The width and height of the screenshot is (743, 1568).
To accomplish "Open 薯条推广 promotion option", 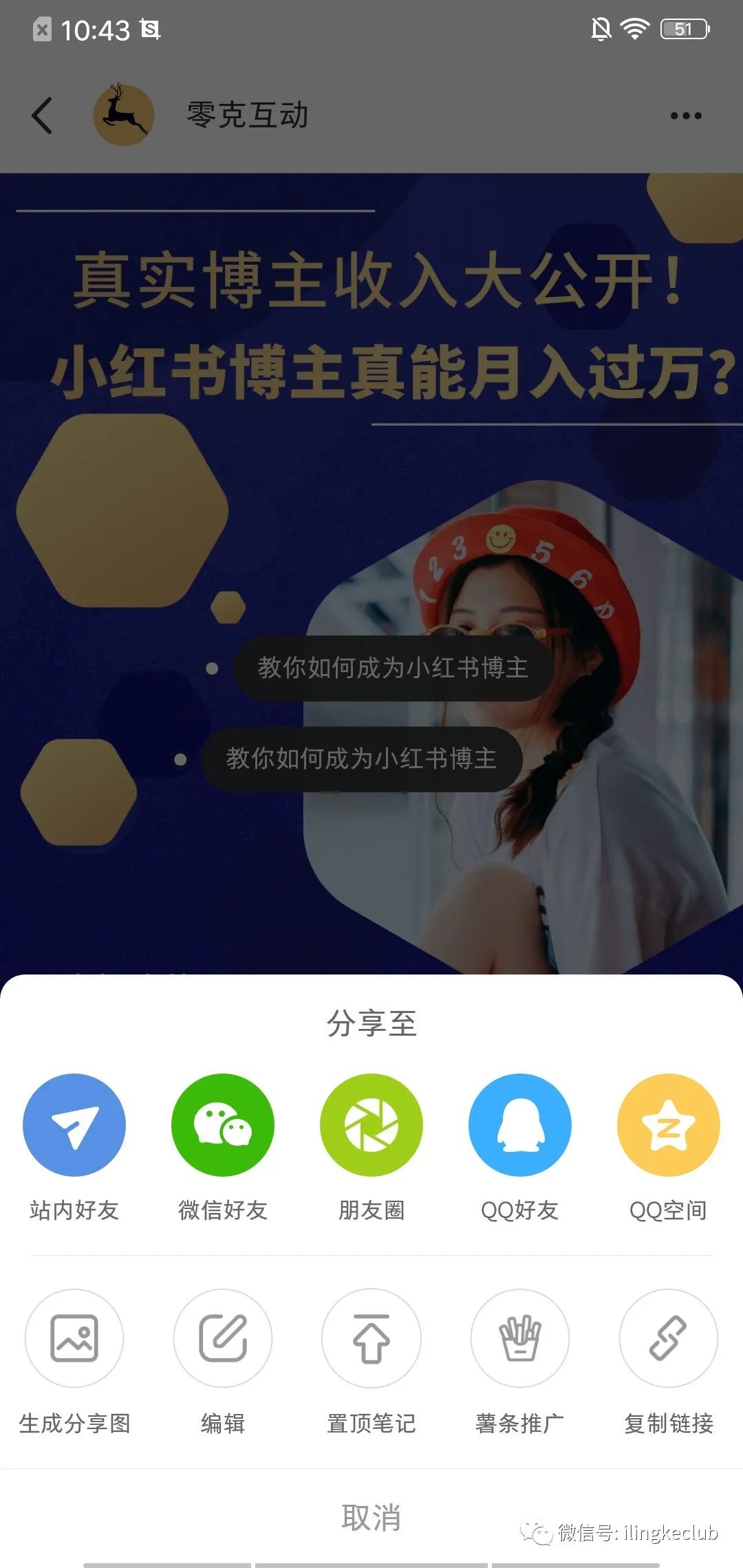I will [x=519, y=1339].
